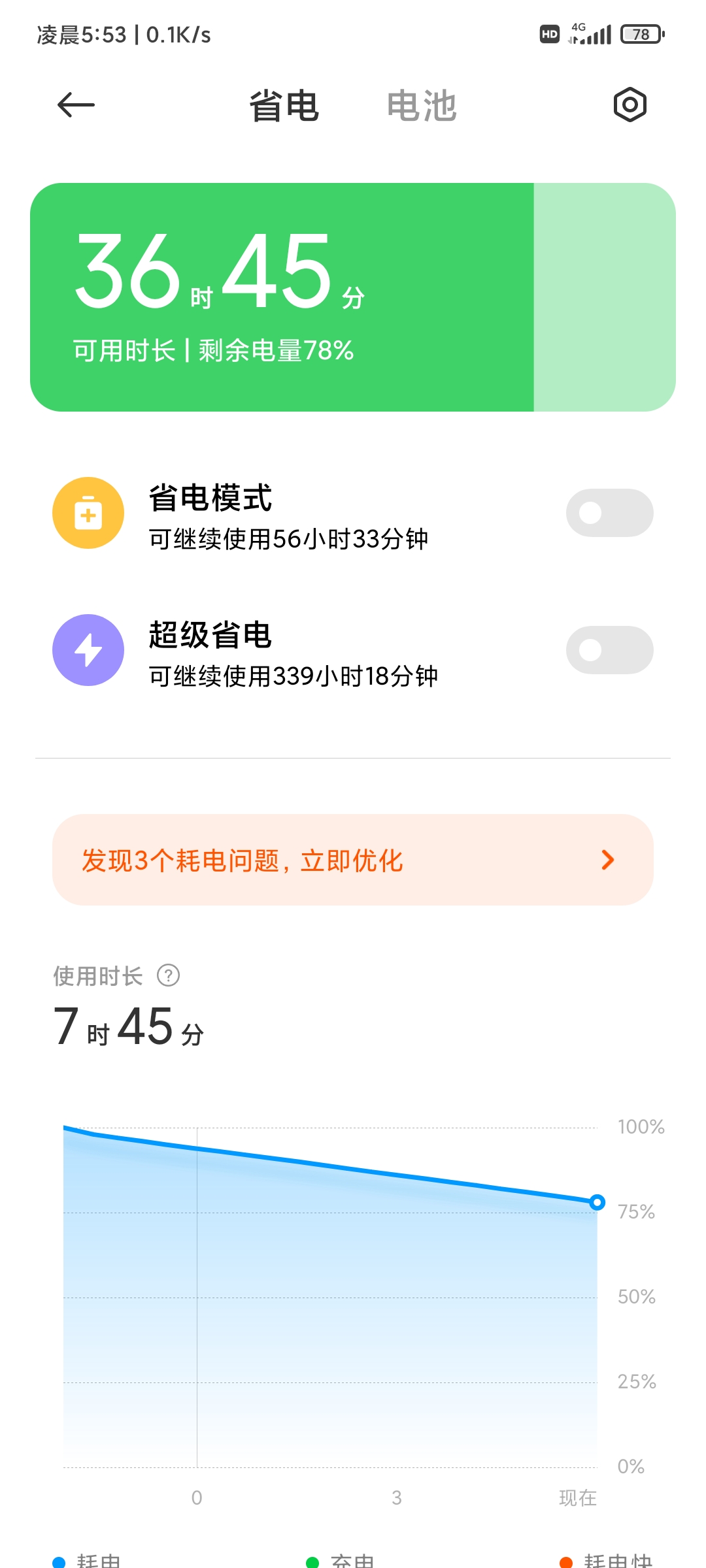Open battery settings gear icon
This screenshot has width=706, height=1568.
tap(630, 105)
